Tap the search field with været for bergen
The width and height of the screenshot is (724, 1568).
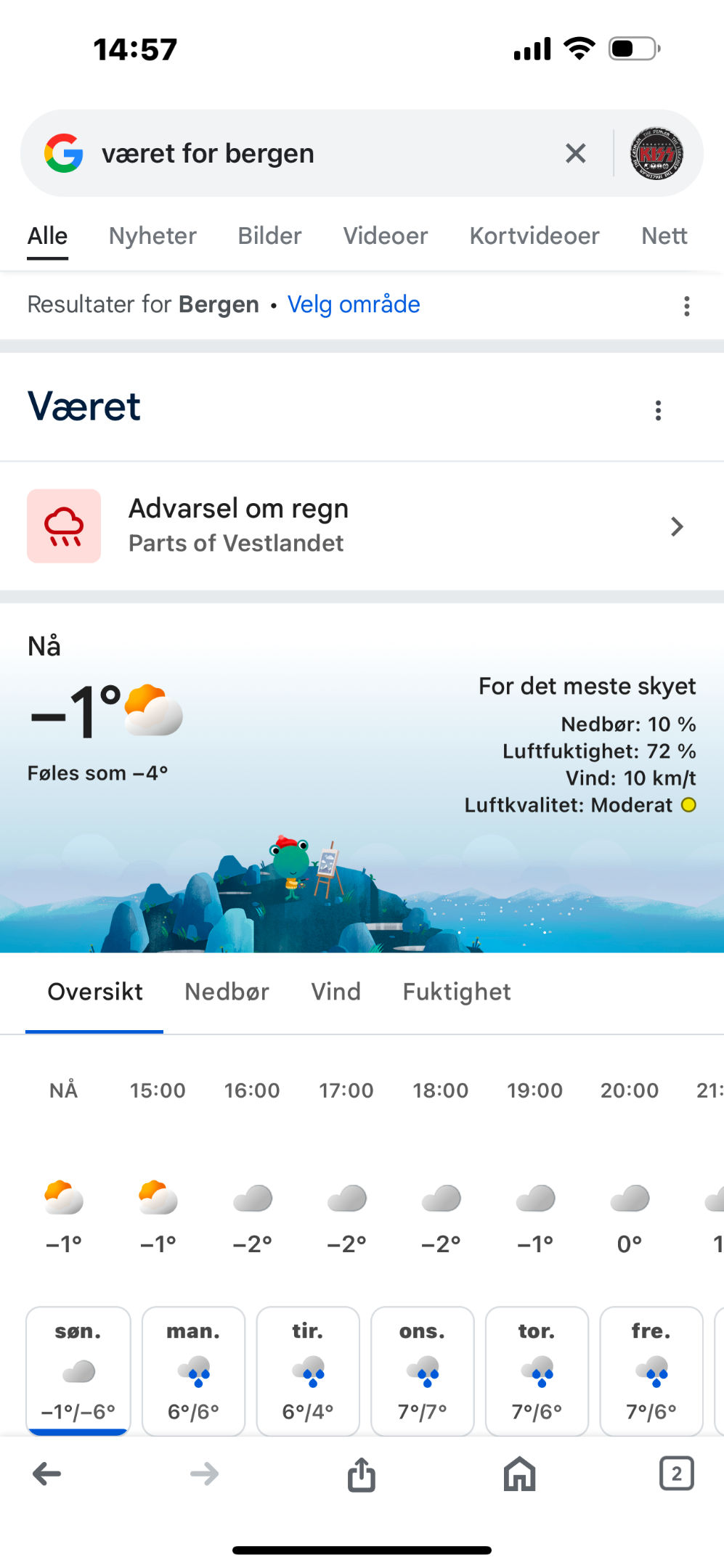click(x=320, y=153)
